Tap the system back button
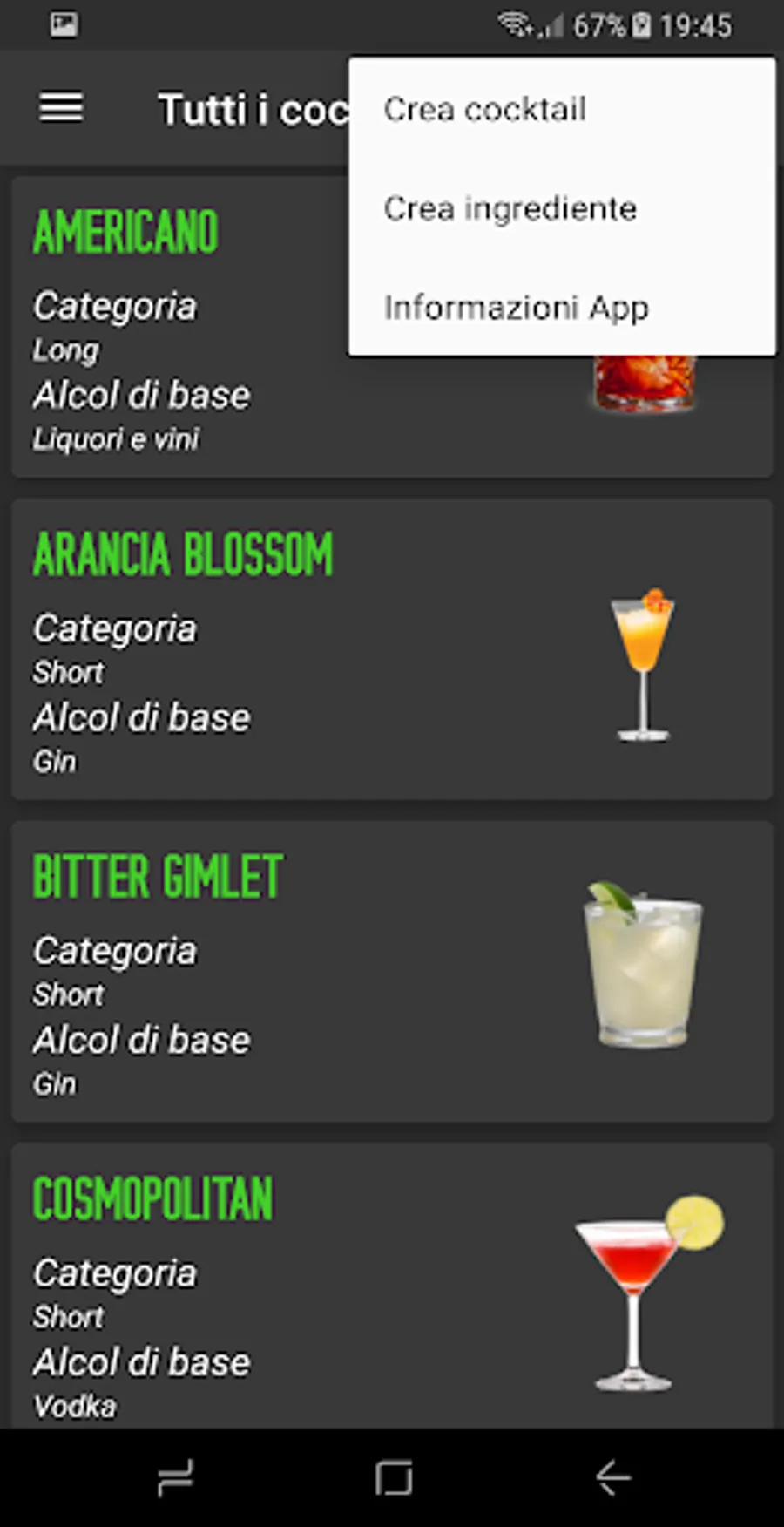 point(612,1478)
